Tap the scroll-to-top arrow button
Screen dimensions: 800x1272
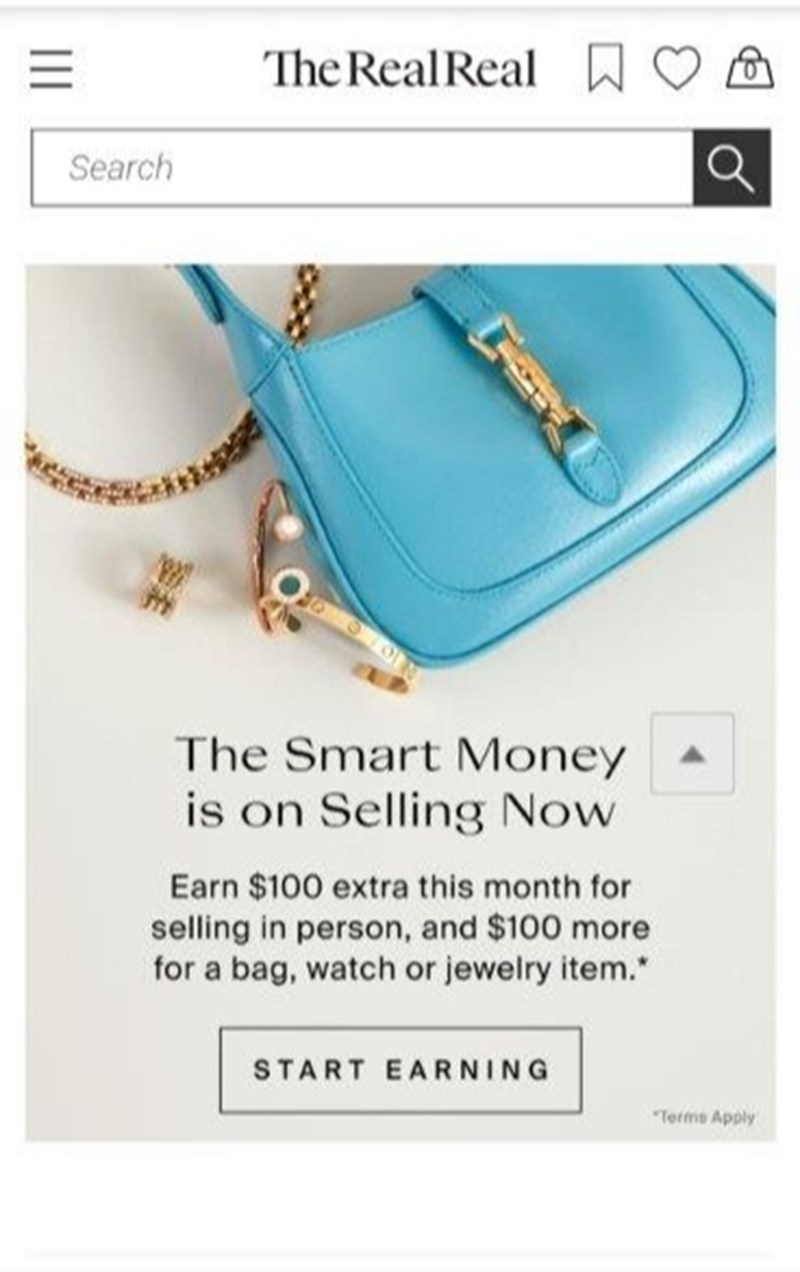click(x=692, y=754)
